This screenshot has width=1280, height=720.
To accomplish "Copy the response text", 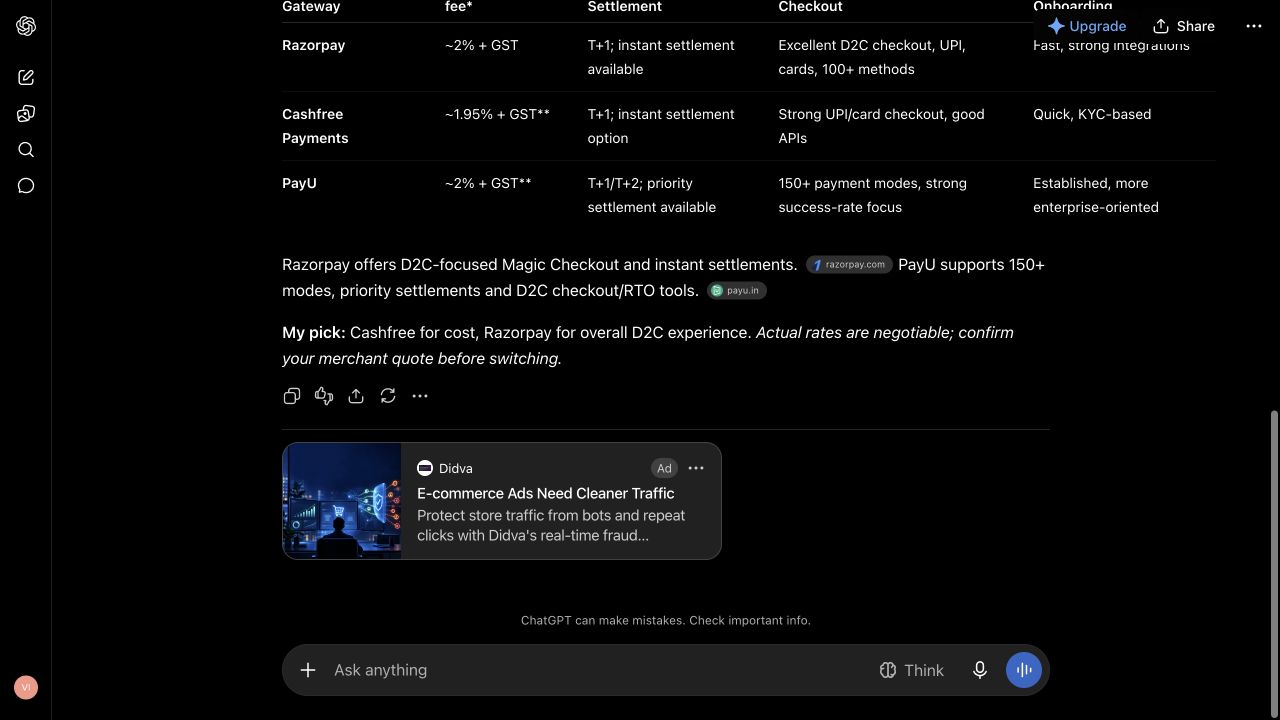I will pyautogui.click(x=292, y=396).
